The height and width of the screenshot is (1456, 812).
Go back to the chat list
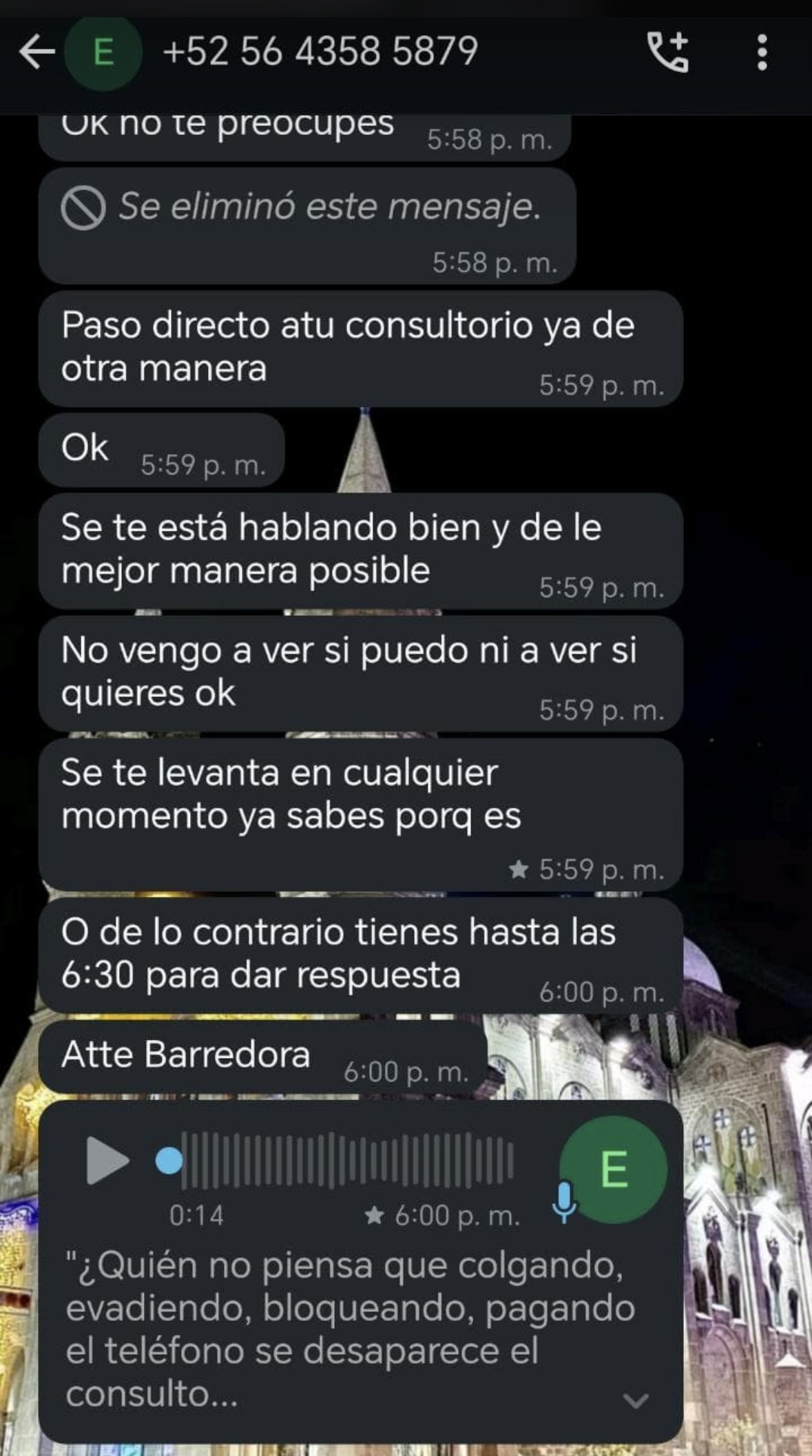[36, 52]
